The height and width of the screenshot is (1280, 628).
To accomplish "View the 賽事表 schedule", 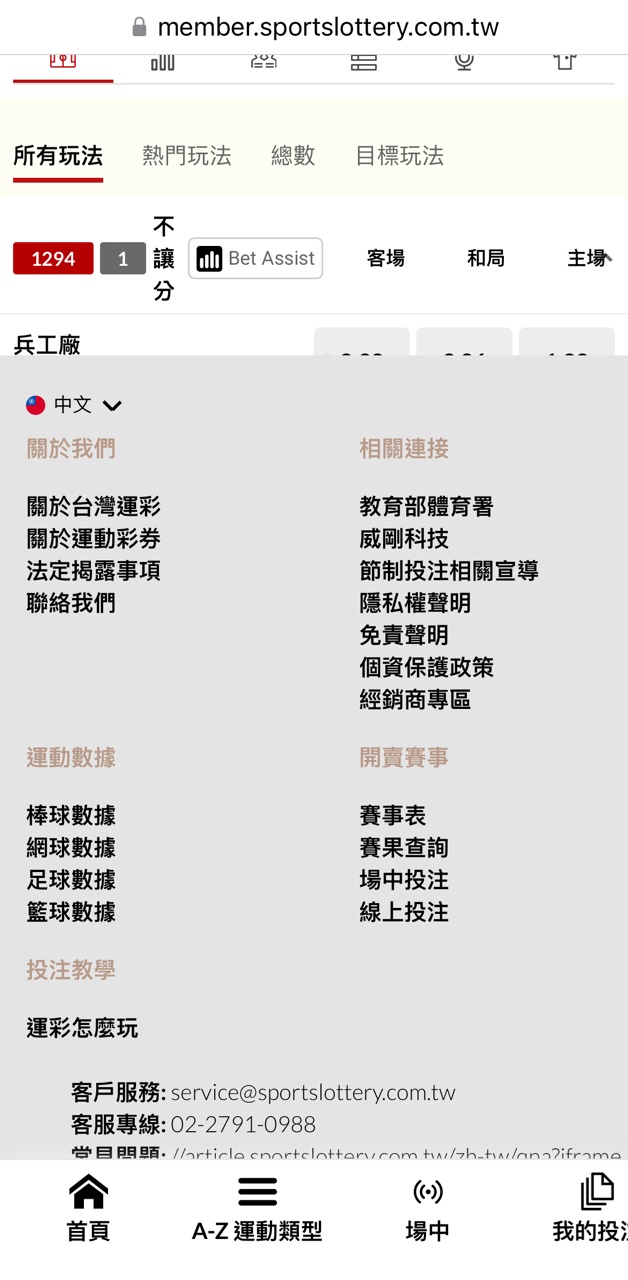I will click(393, 816).
